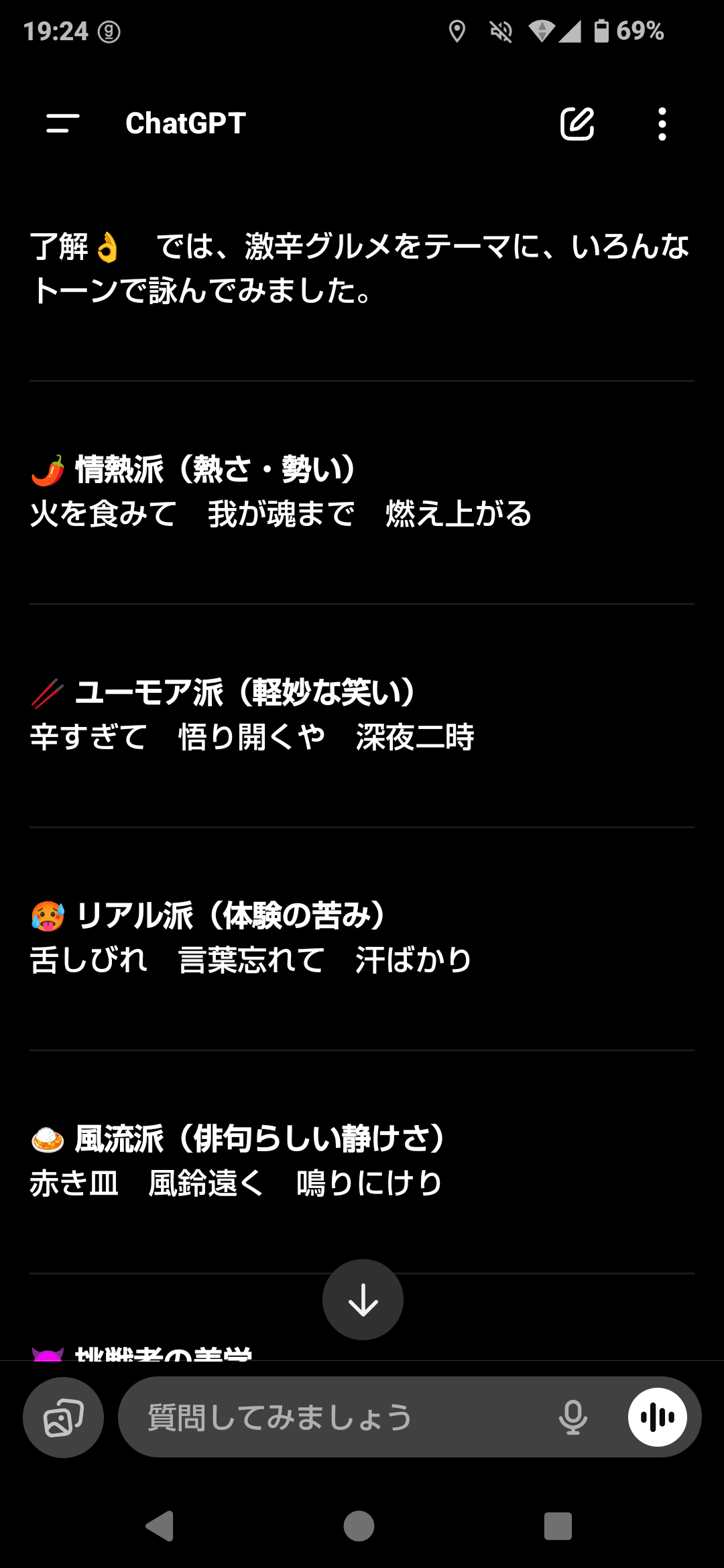Open the recent apps view
Viewport: 724px width, 1568px height.
[558, 1526]
